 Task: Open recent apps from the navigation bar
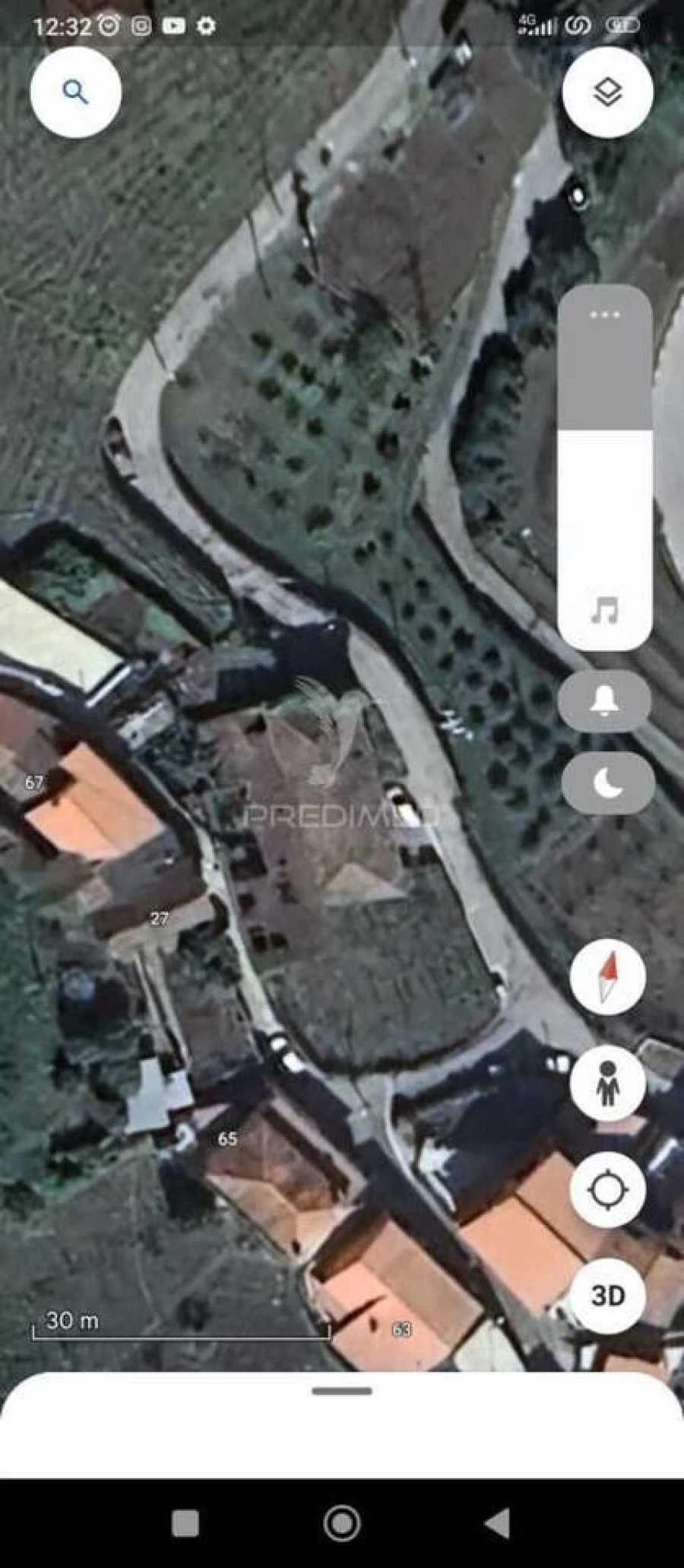(185, 1522)
